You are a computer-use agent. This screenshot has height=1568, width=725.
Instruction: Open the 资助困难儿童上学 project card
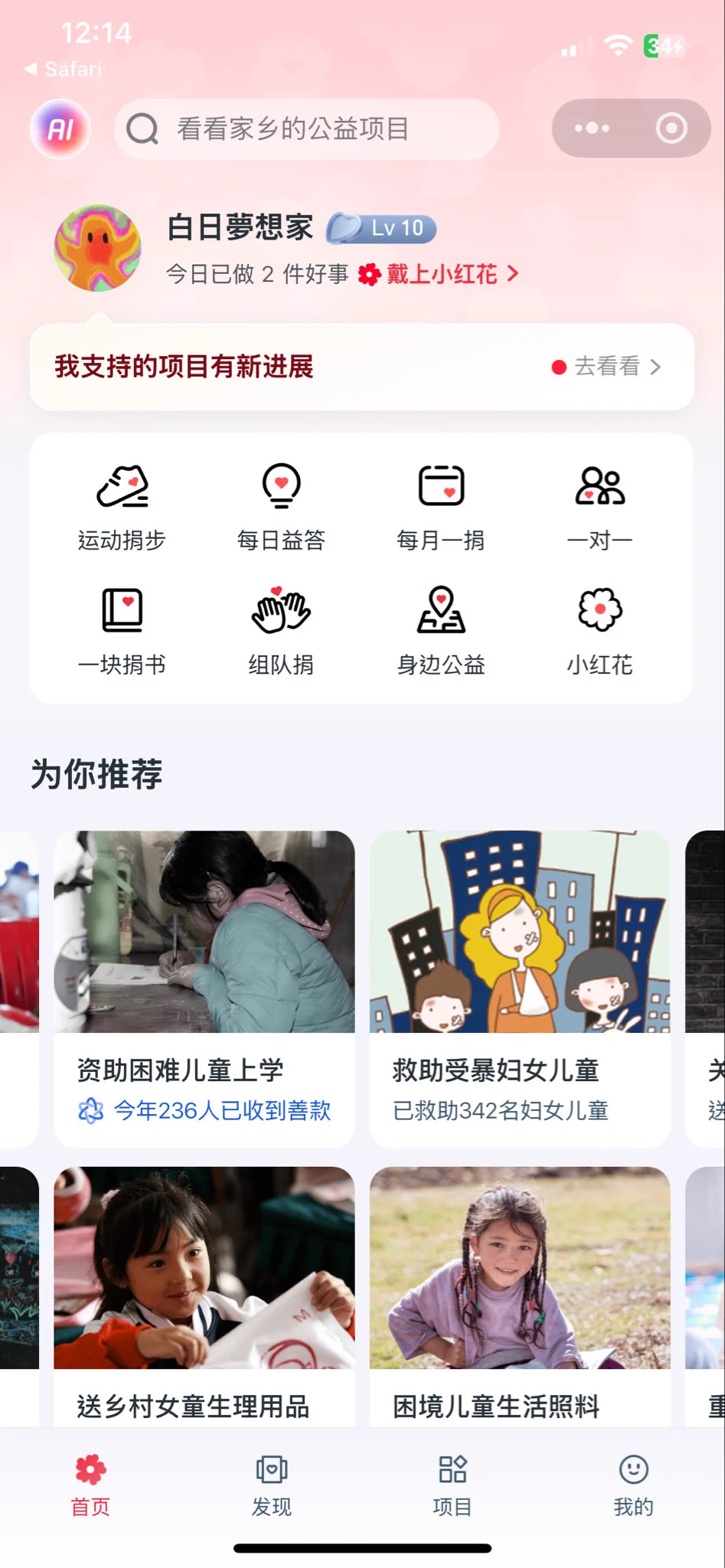(x=204, y=988)
